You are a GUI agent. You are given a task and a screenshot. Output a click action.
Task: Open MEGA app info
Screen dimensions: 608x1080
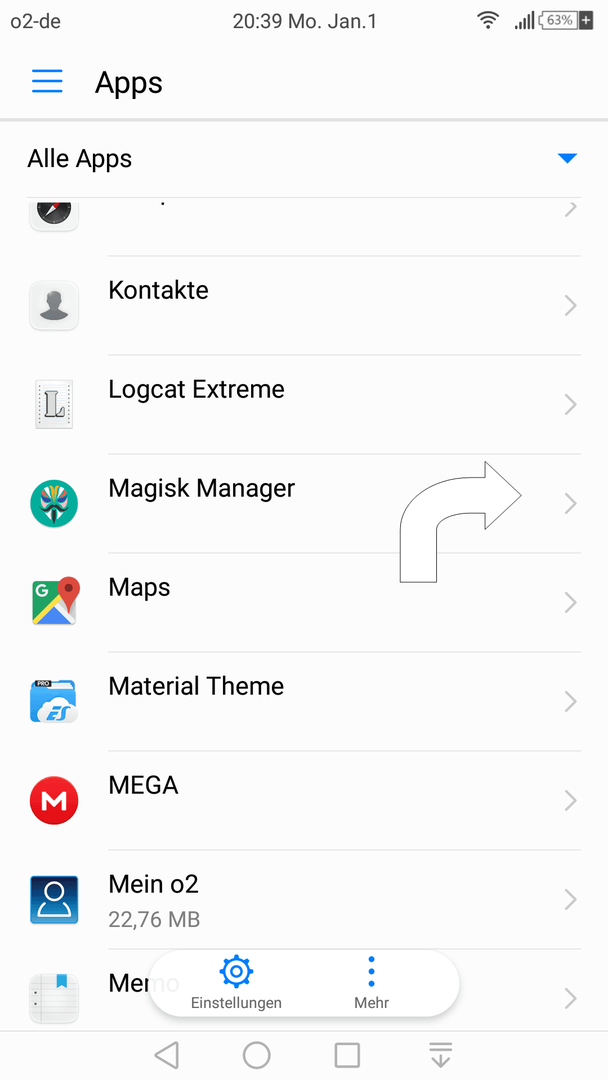point(304,800)
